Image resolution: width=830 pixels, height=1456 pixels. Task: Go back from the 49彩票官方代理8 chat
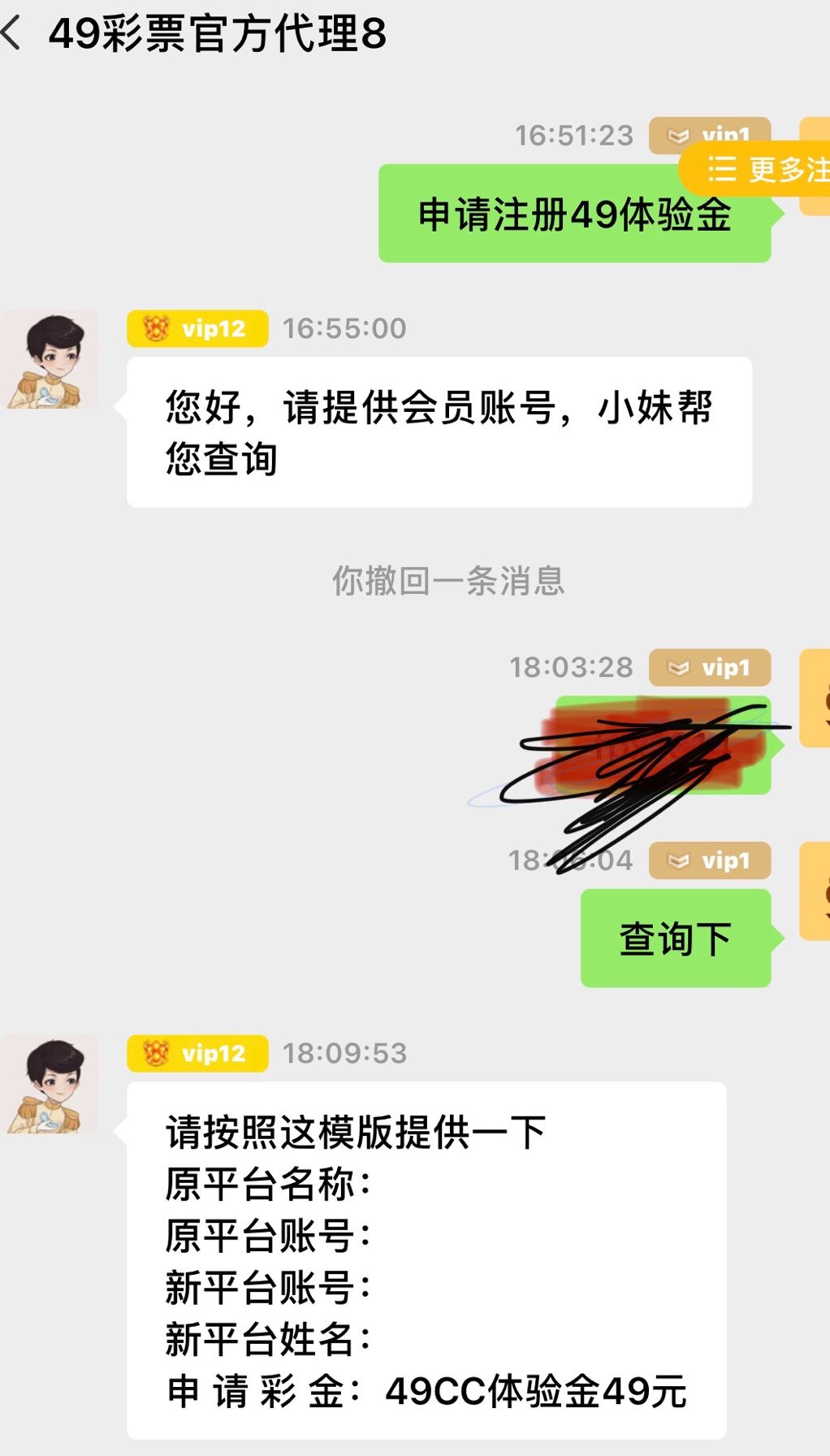pos(13,34)
